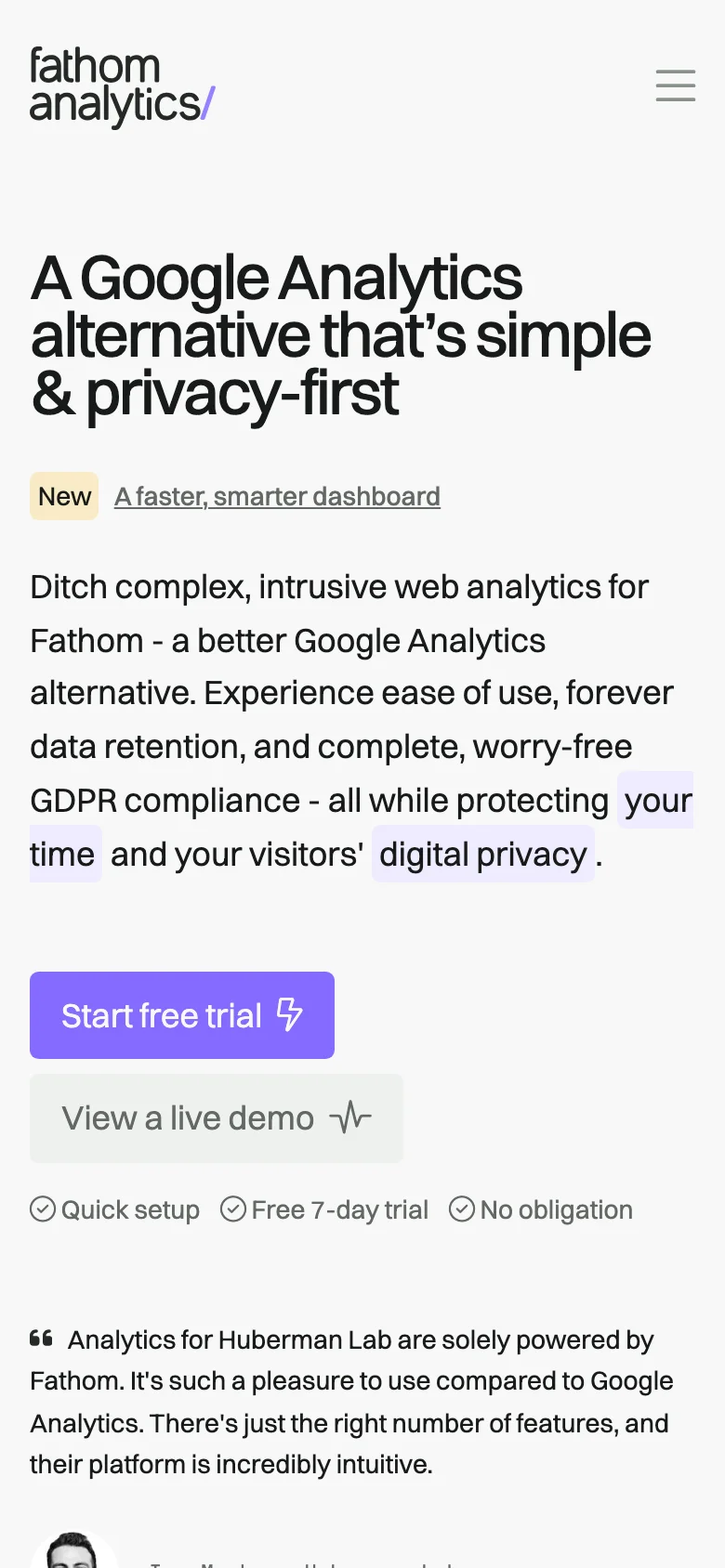The height and width of the screenshot is (1568, 725).
Task: Click the checkmark icon beside Free 7-day trial
Action: click(233, 1209)
